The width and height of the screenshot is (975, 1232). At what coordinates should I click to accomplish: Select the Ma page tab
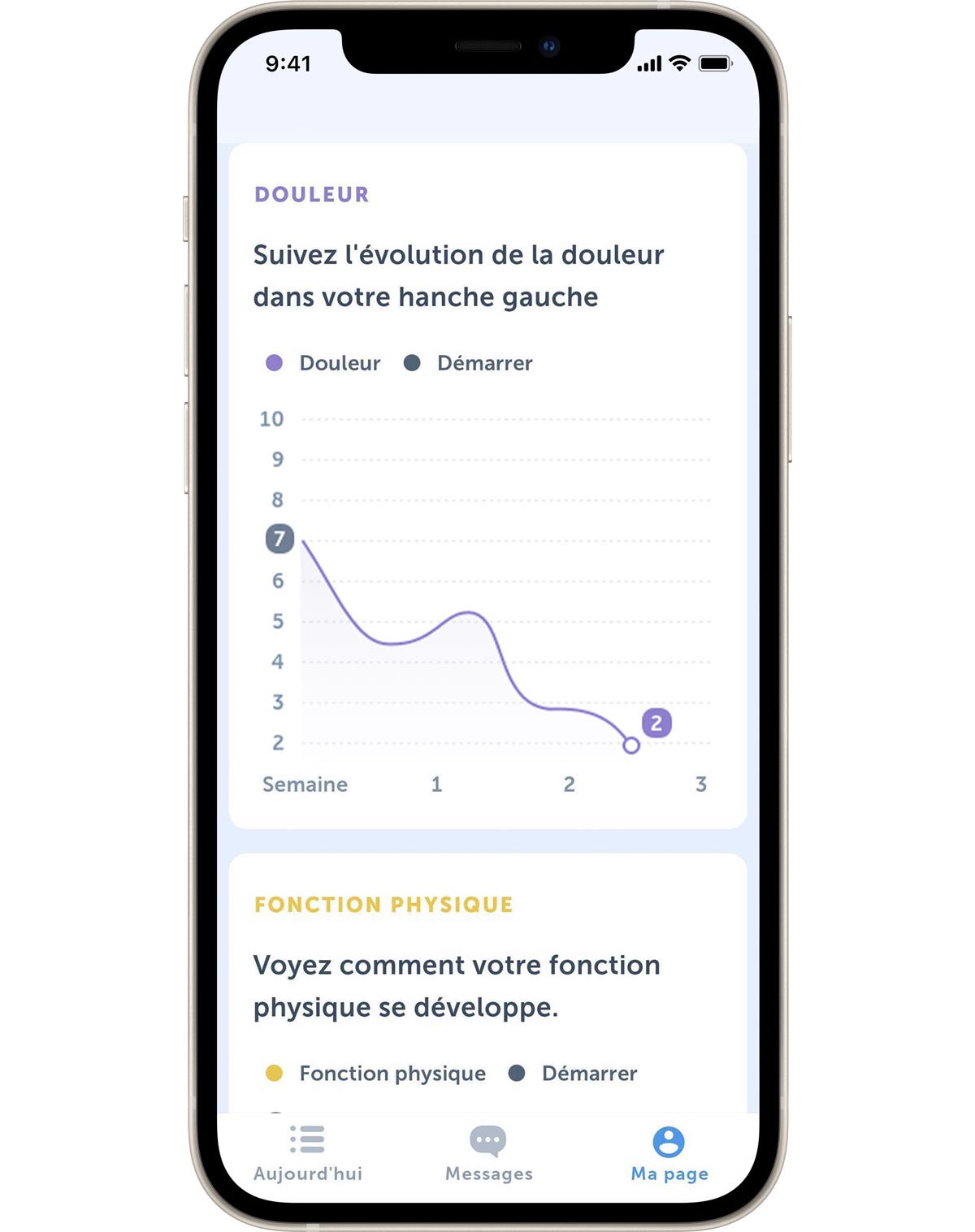pos(669,1152)
